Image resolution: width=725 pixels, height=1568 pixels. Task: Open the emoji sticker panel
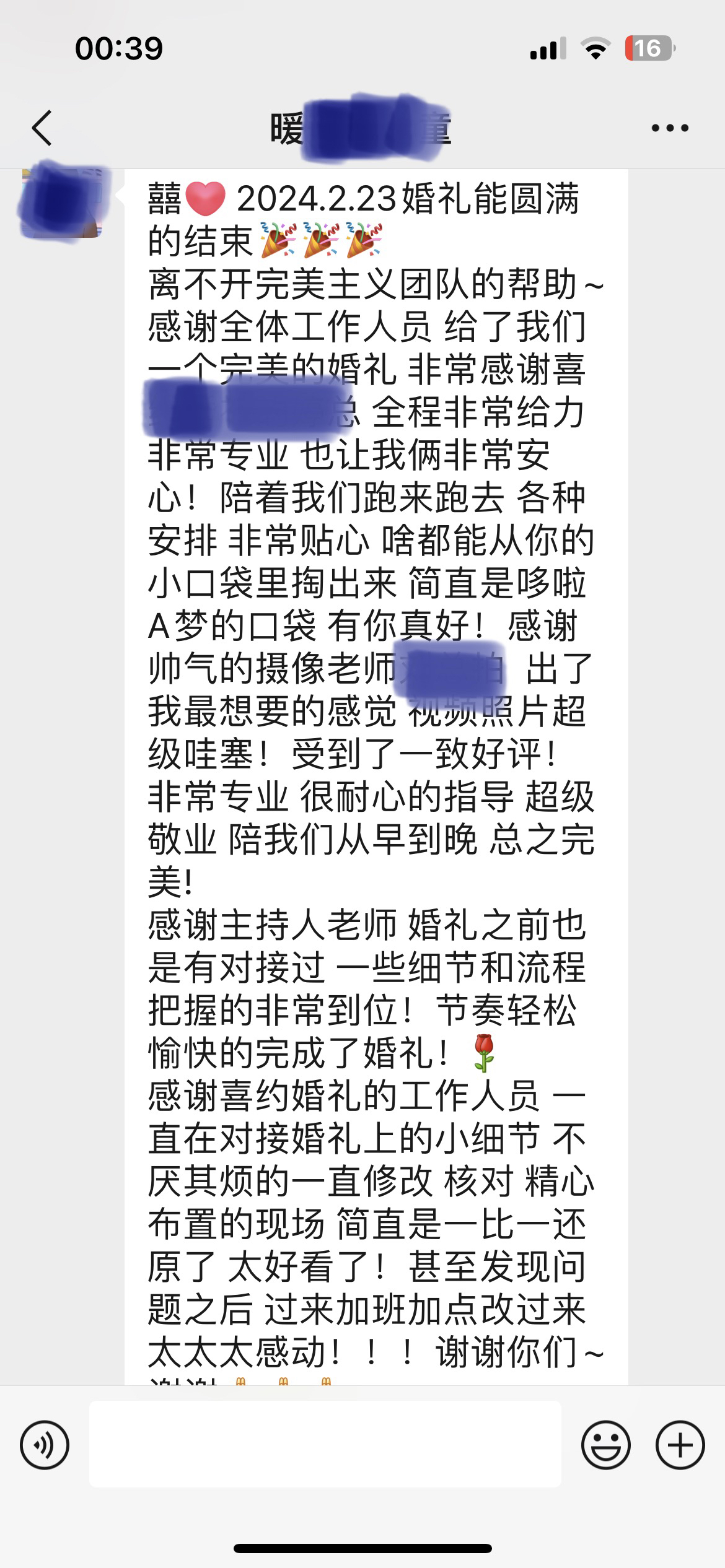pos(605,1445)
